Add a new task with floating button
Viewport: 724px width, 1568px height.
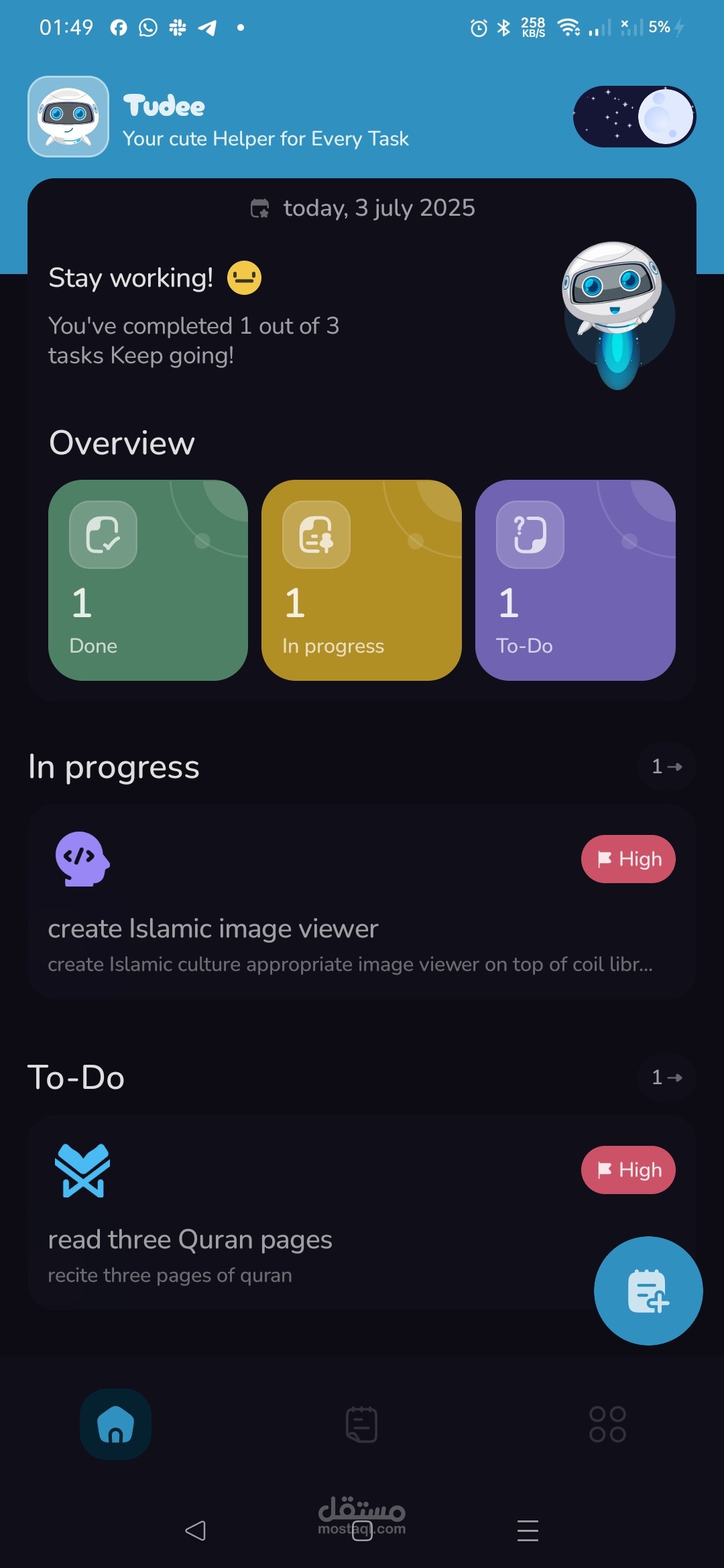pyautogui.click(x=648, y=1291)
